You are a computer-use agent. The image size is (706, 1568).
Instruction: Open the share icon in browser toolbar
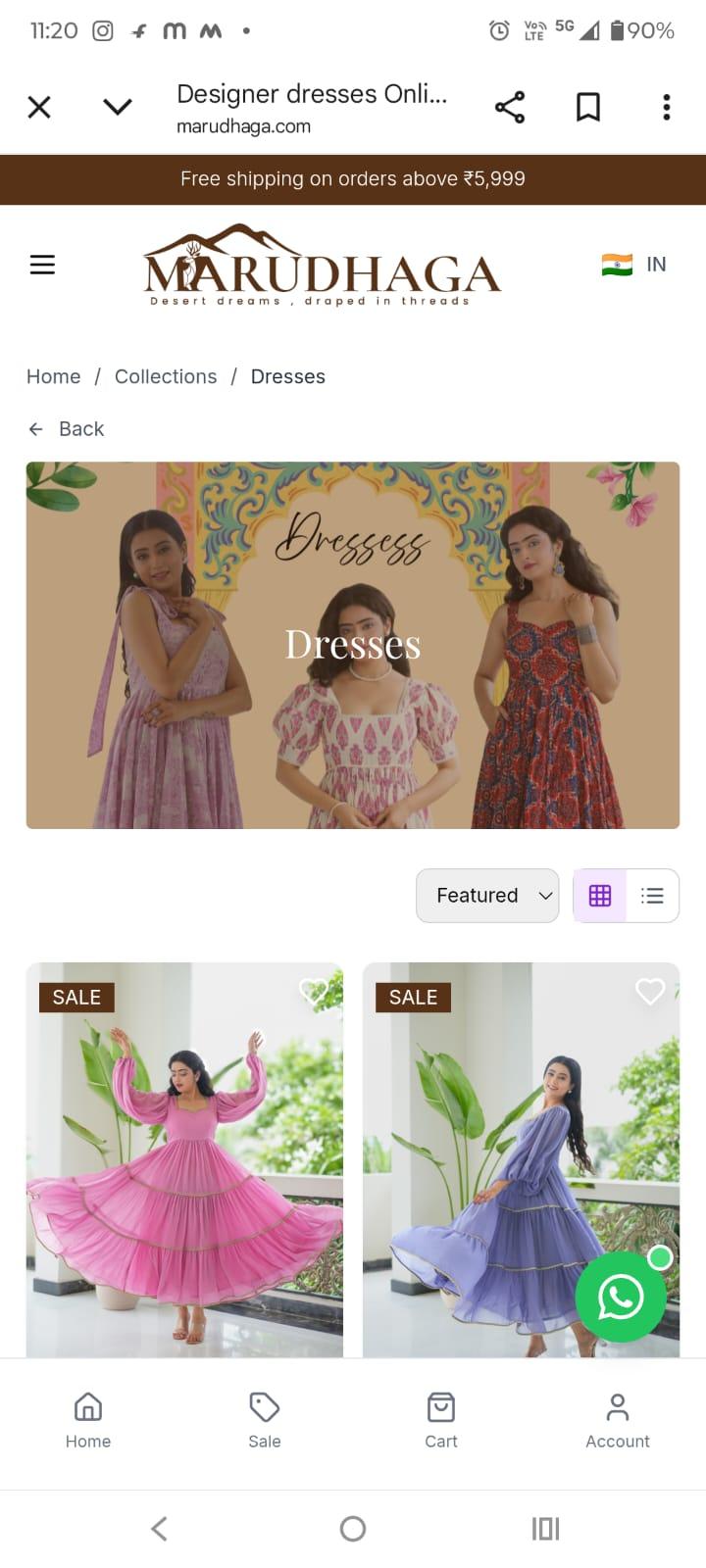[x=510, y=107]
